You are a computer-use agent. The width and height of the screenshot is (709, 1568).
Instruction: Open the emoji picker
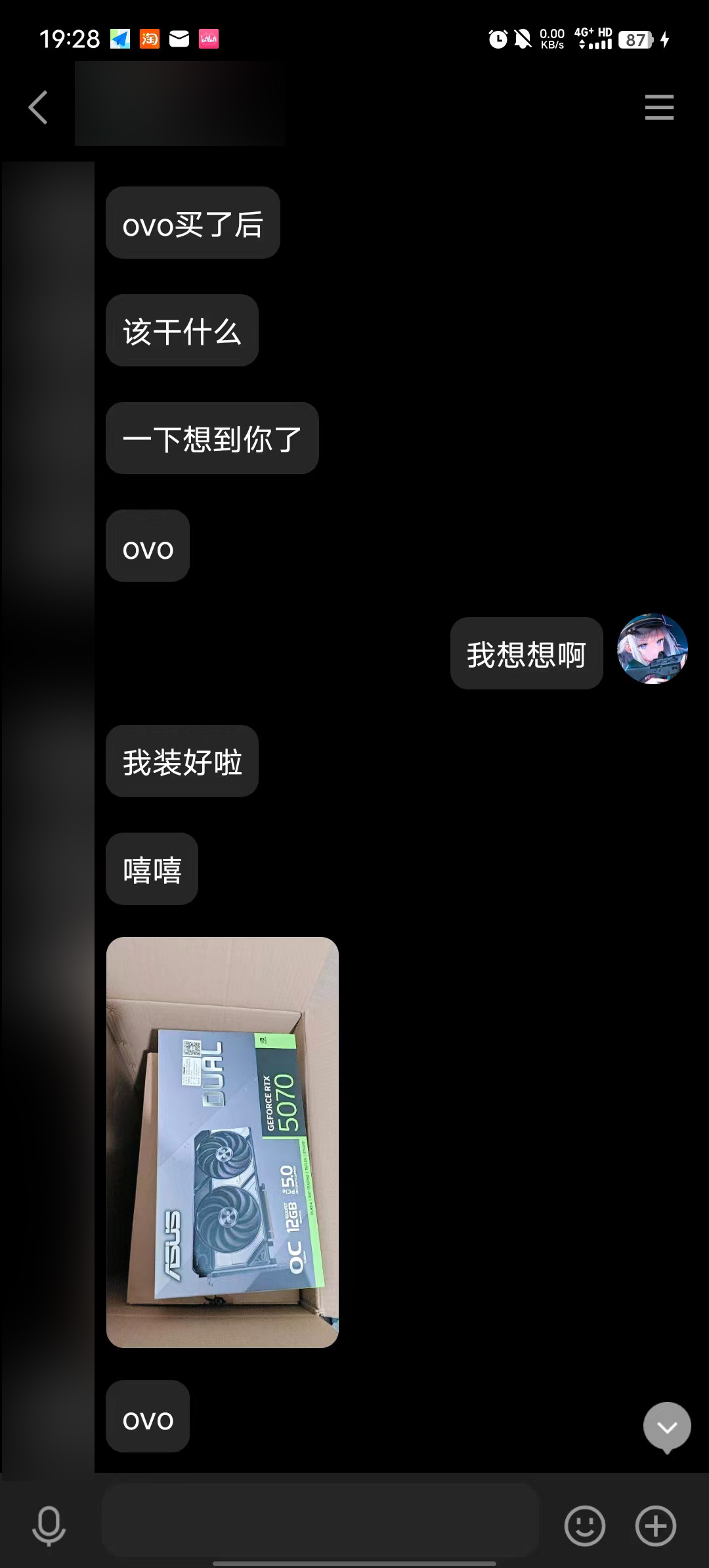point(584,1525)
